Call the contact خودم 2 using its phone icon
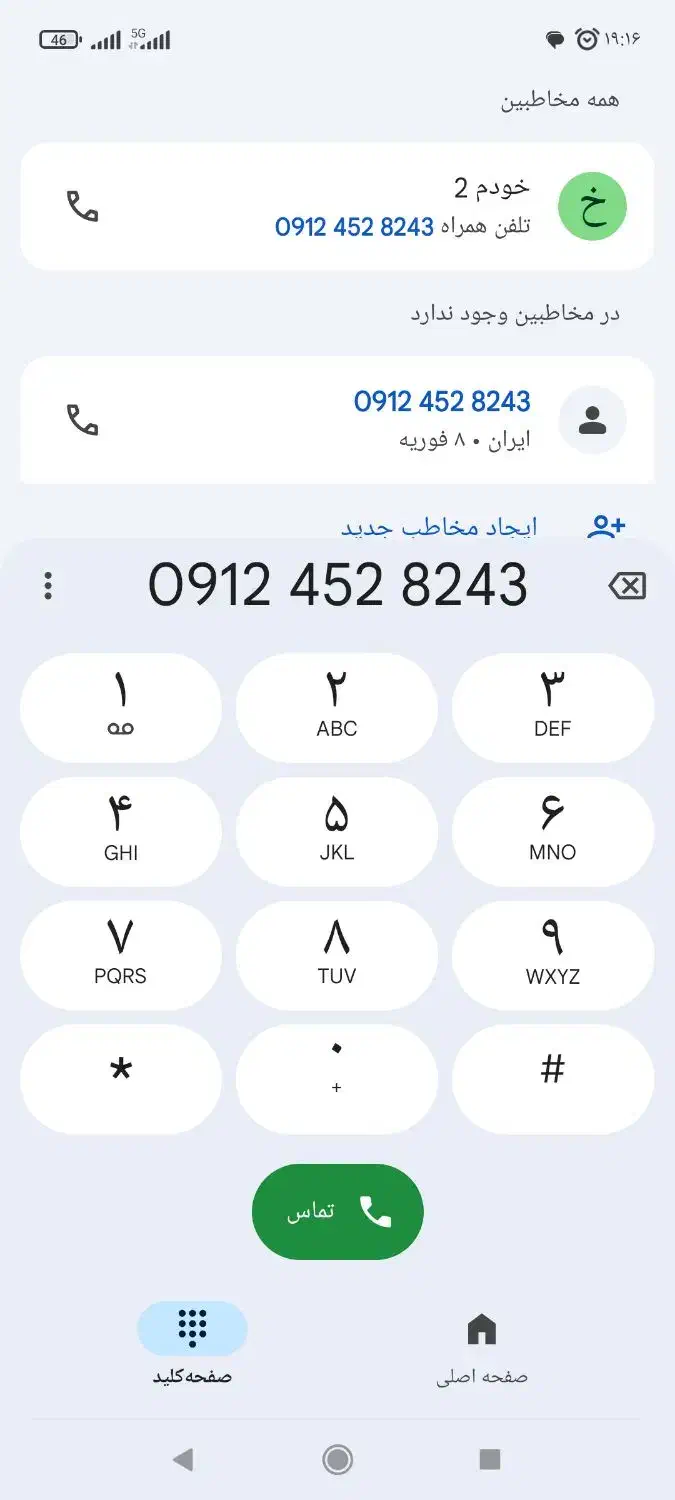This screenshot has width=675, height=1500. (82, 206)
